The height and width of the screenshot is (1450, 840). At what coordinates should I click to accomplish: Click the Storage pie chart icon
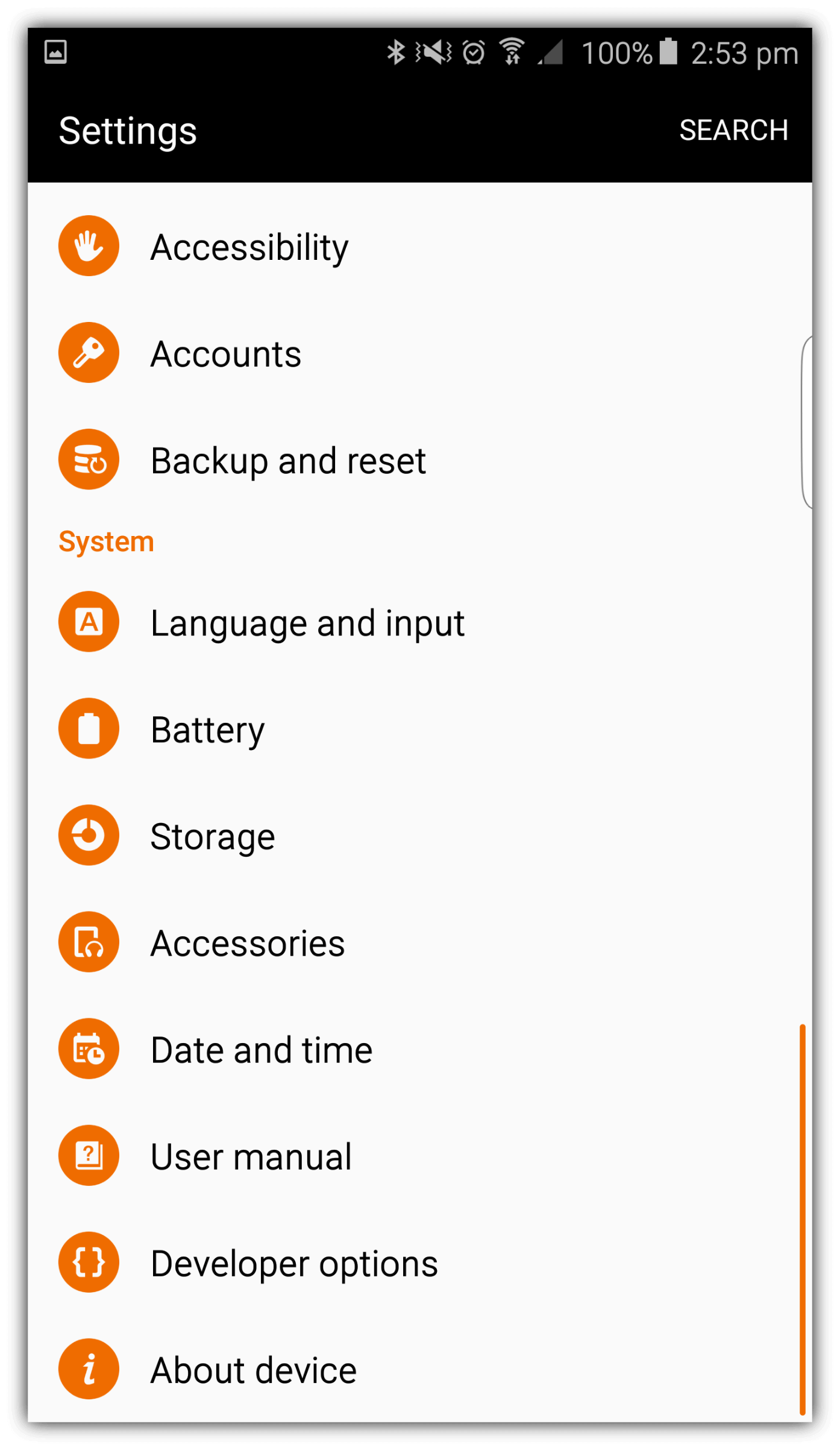(x=88, y=835)
